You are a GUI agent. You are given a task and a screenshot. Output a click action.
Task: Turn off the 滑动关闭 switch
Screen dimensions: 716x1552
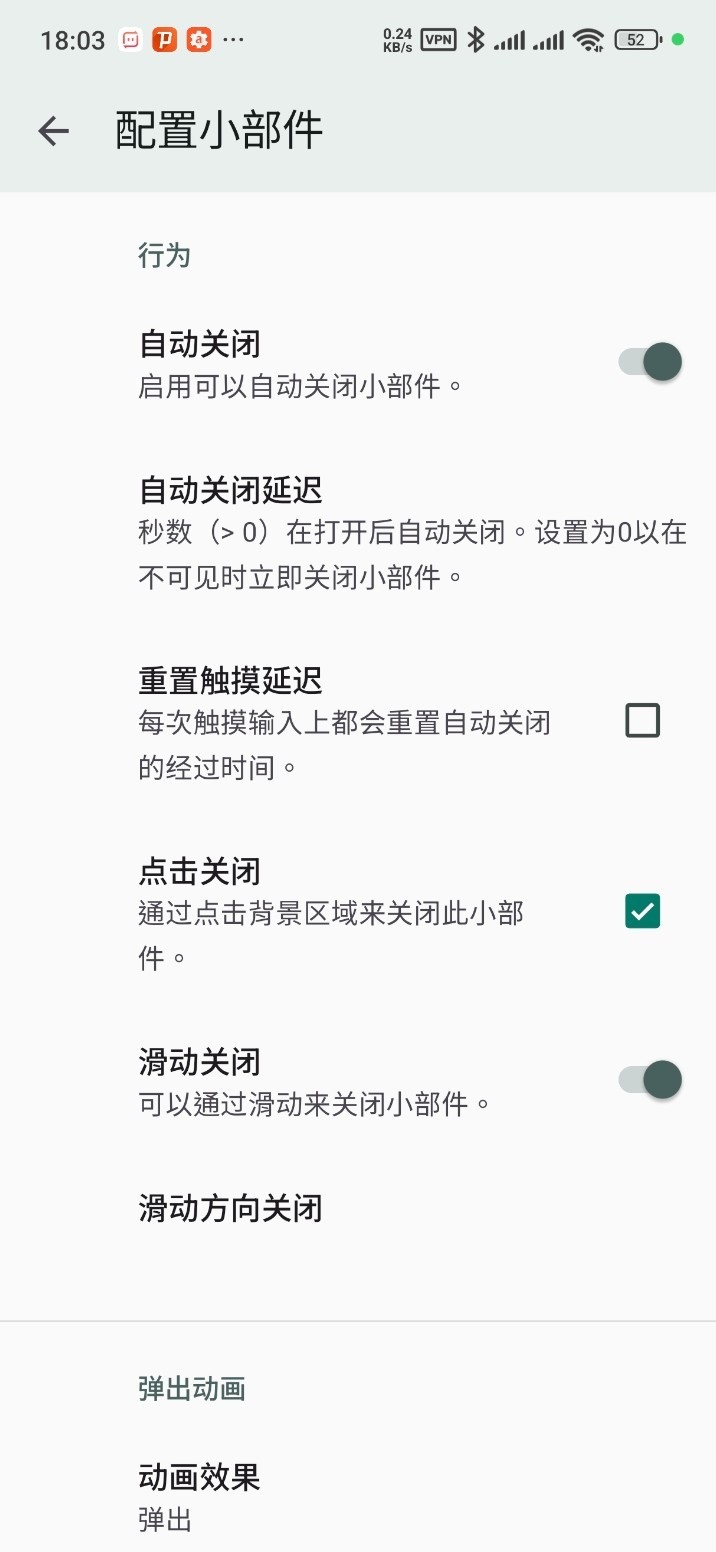(650, 1080)
